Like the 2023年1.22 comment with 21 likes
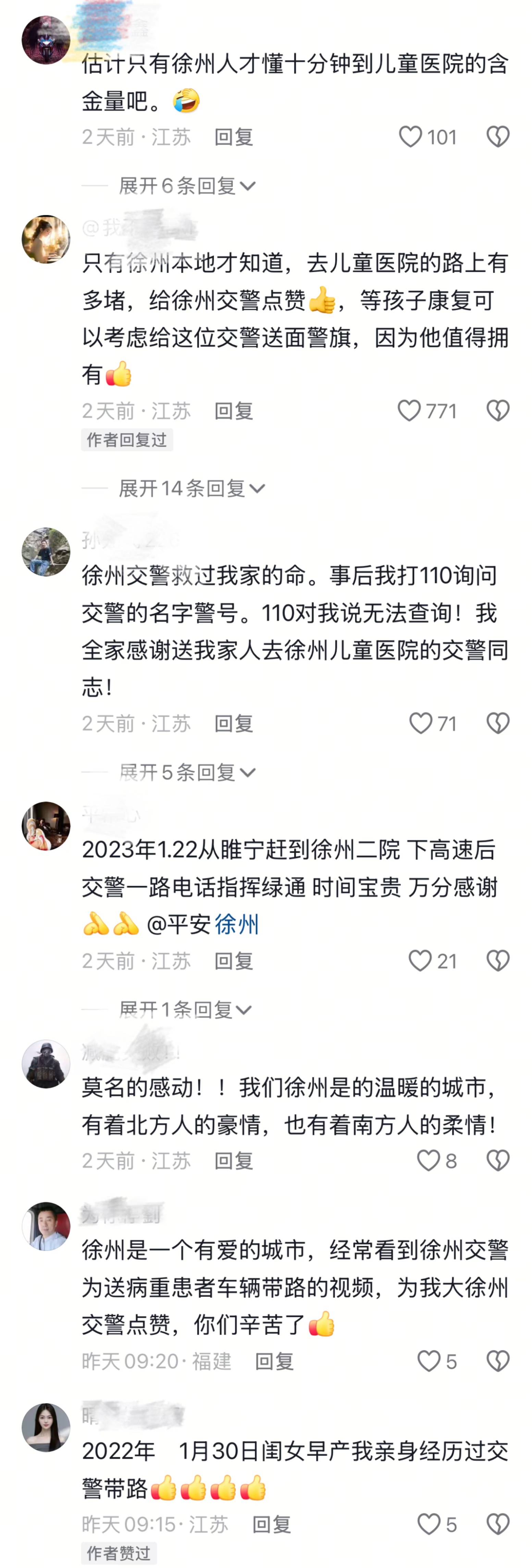 click(x=420, y=961)
